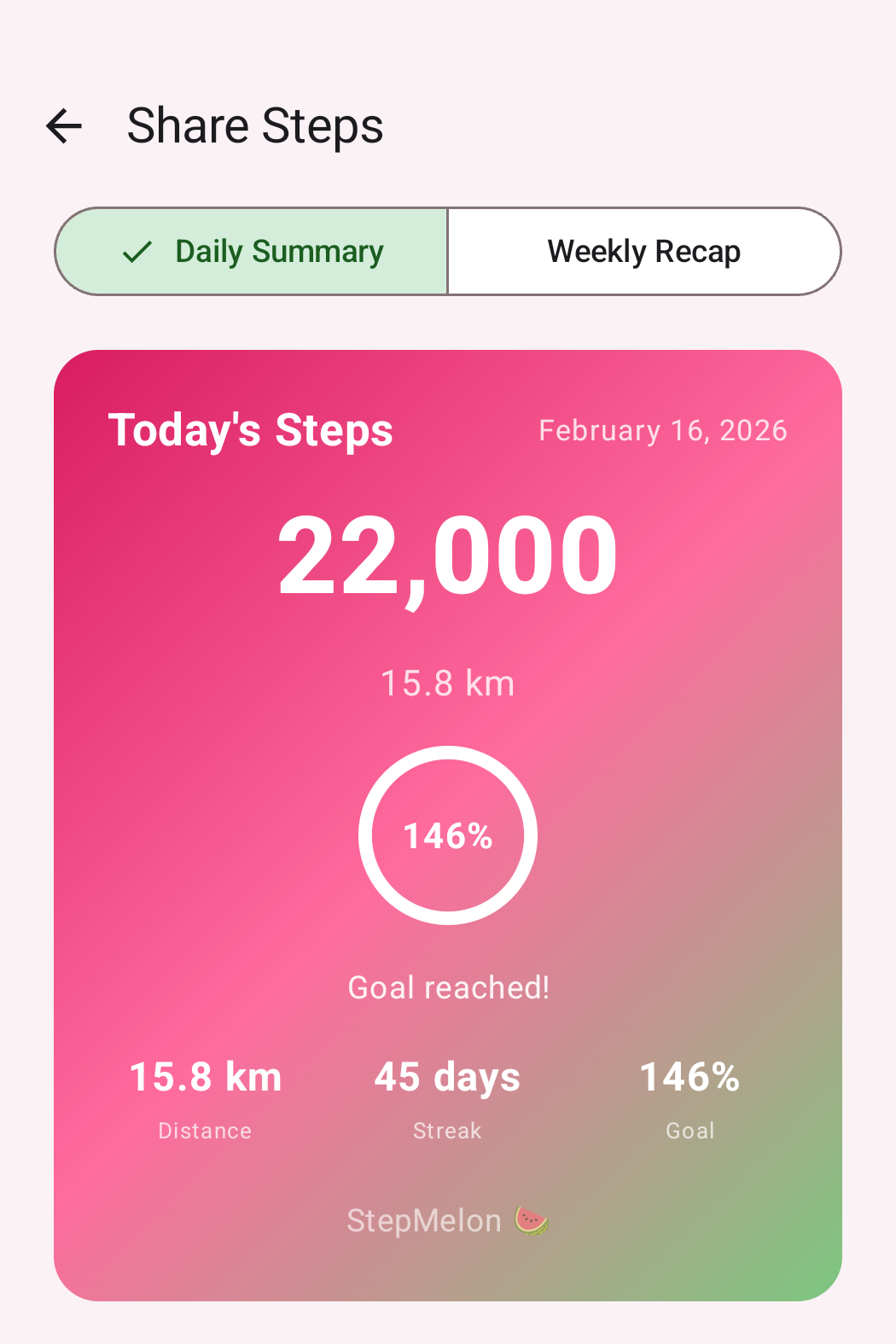
Task: Expand the Goal reached! message
Action: [x=448, y=987]
